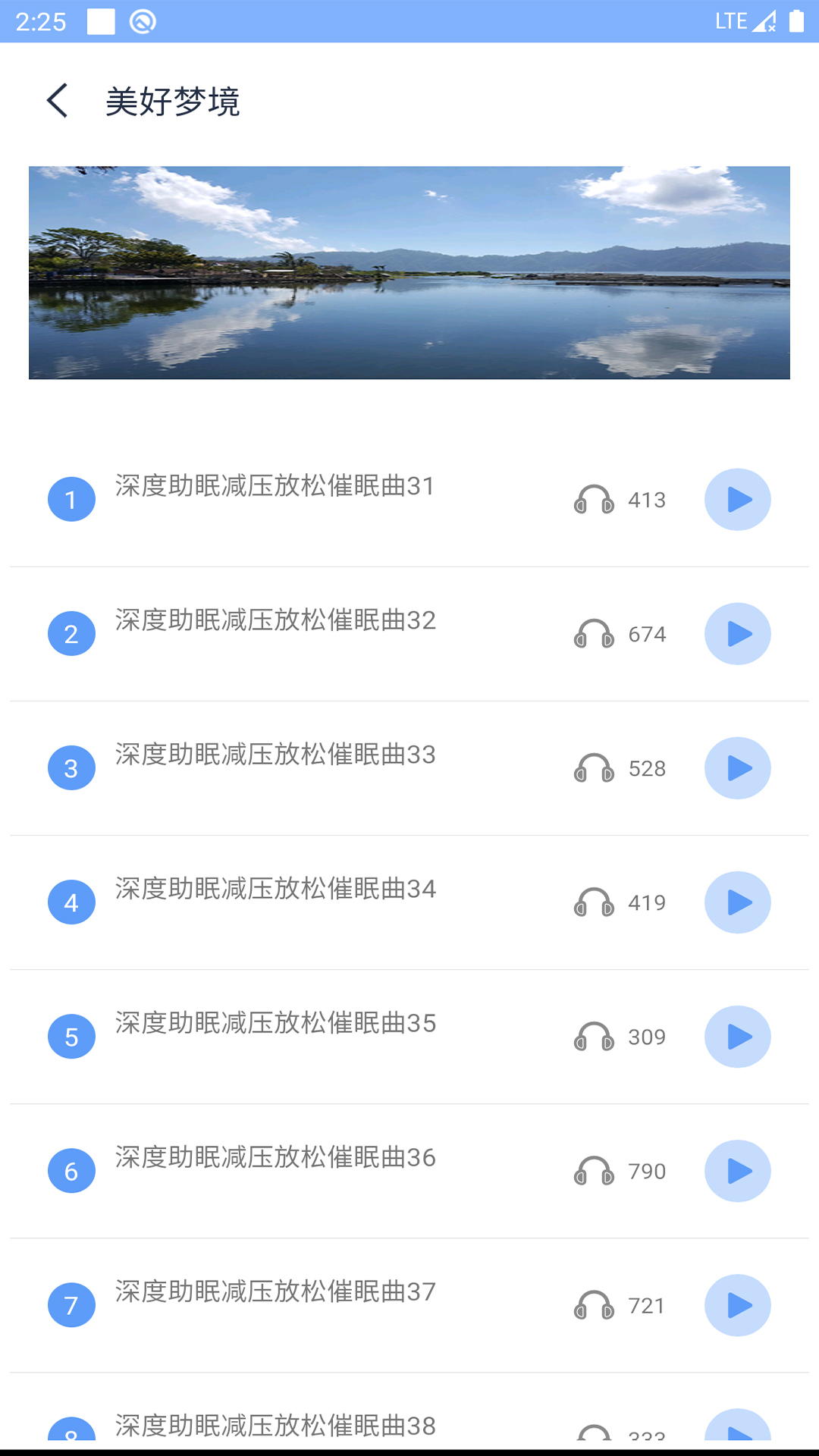Open track titled 深度助眠减压放松催眠曲38
This screenshot has height=1456, width=819.
coord(275,1426)
